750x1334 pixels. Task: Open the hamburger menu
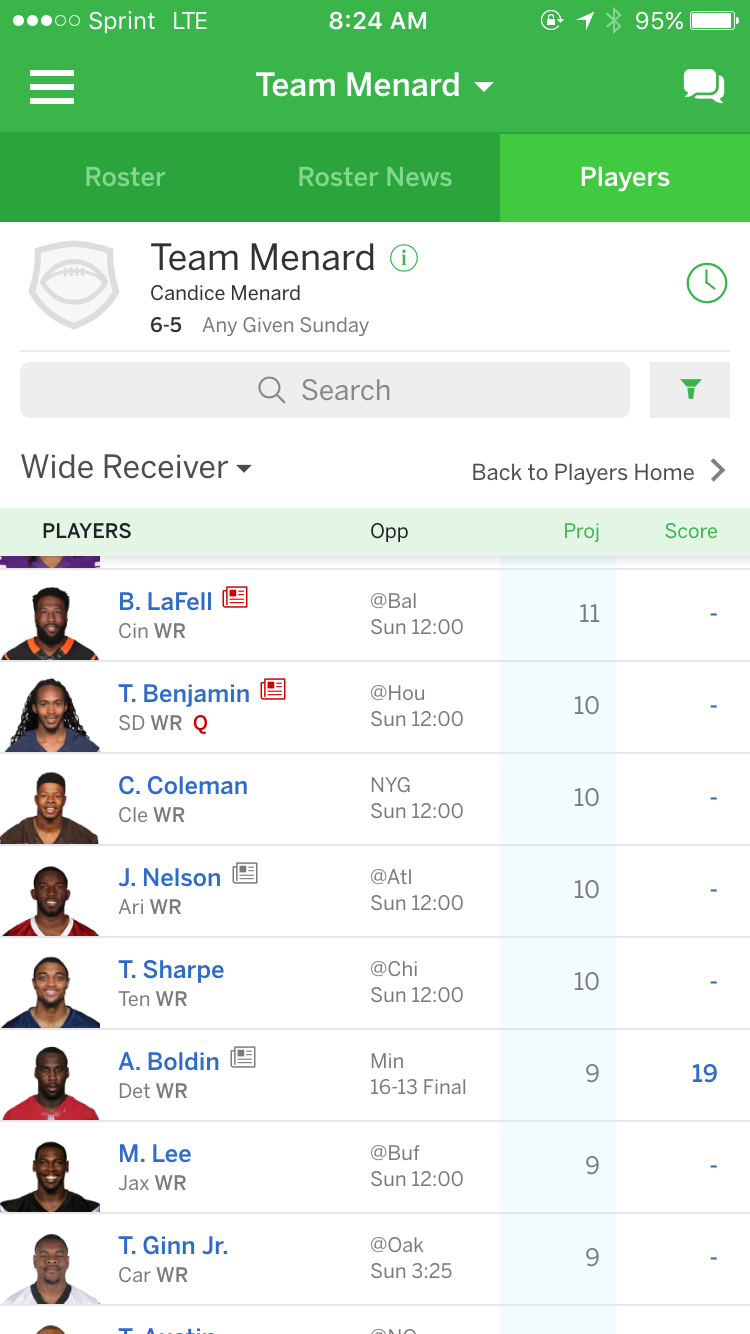[52, 86]
